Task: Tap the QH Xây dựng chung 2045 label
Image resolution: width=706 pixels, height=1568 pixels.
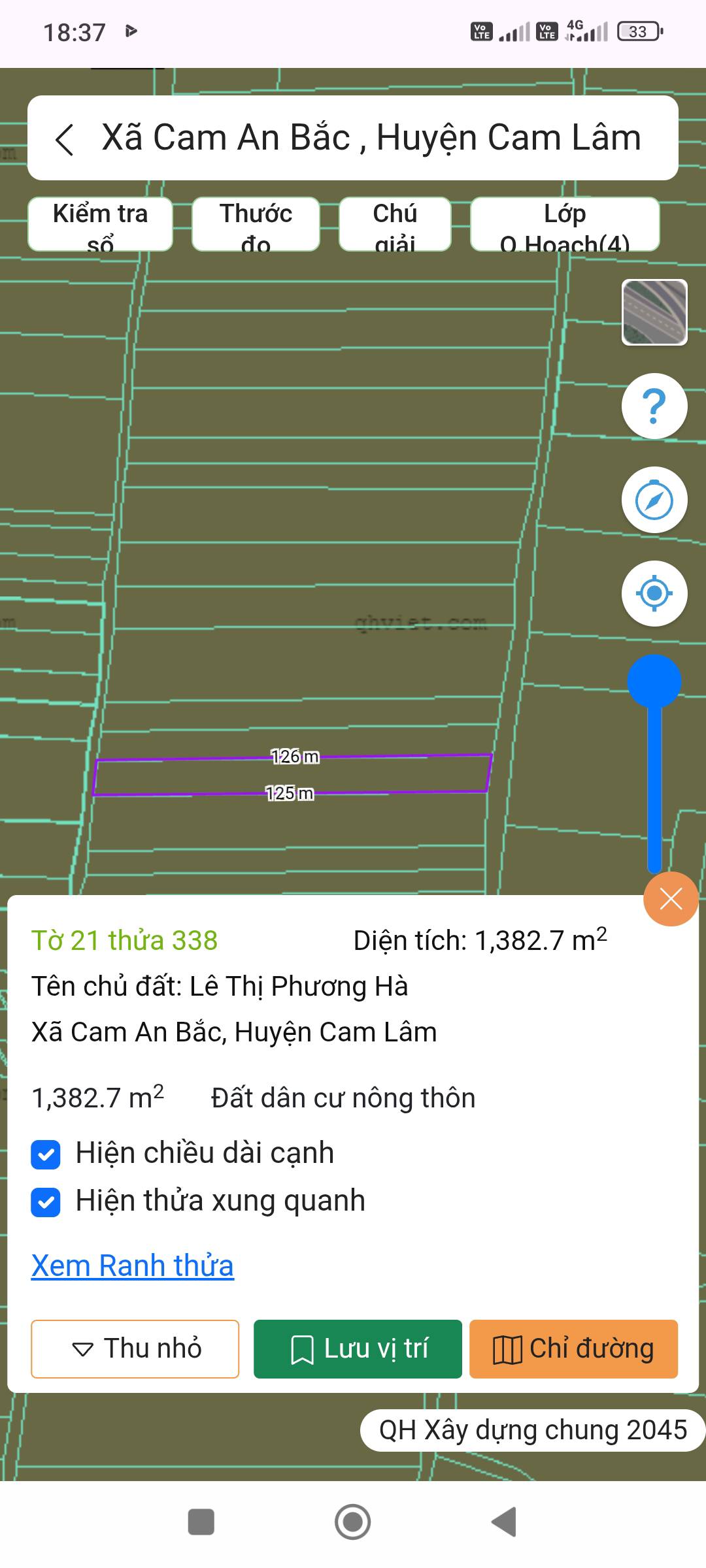Action: tap(532, 1429)
